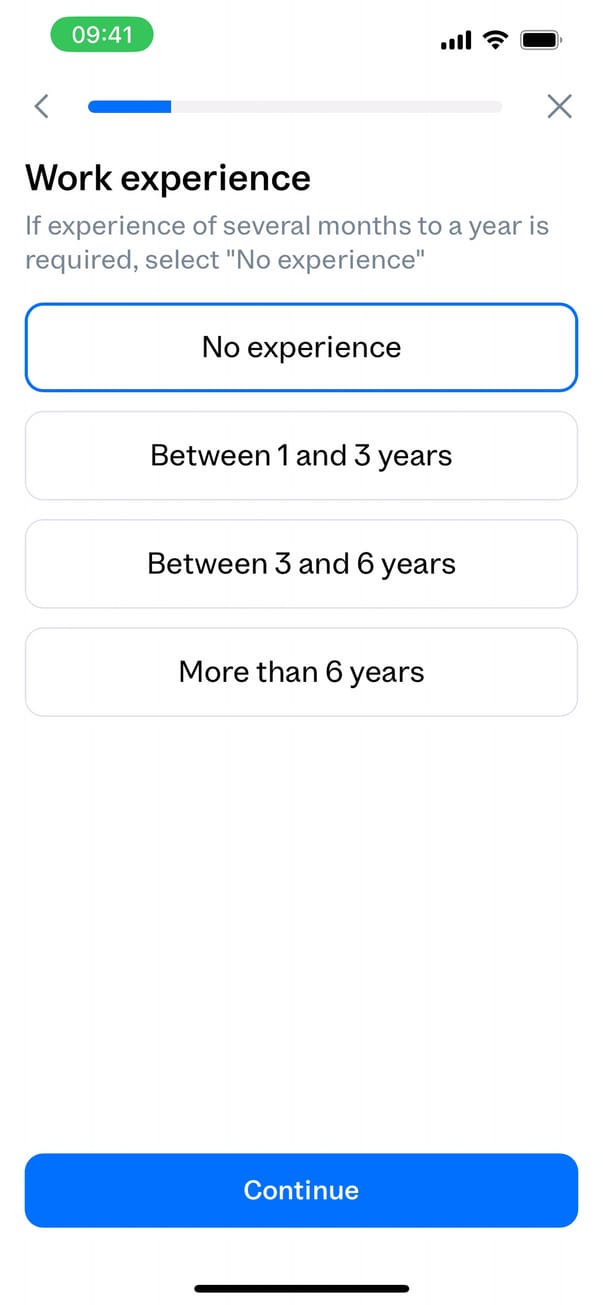Select the No experience option
Image resolution: width=603 pixels, height=1305 pixels.
301,348
